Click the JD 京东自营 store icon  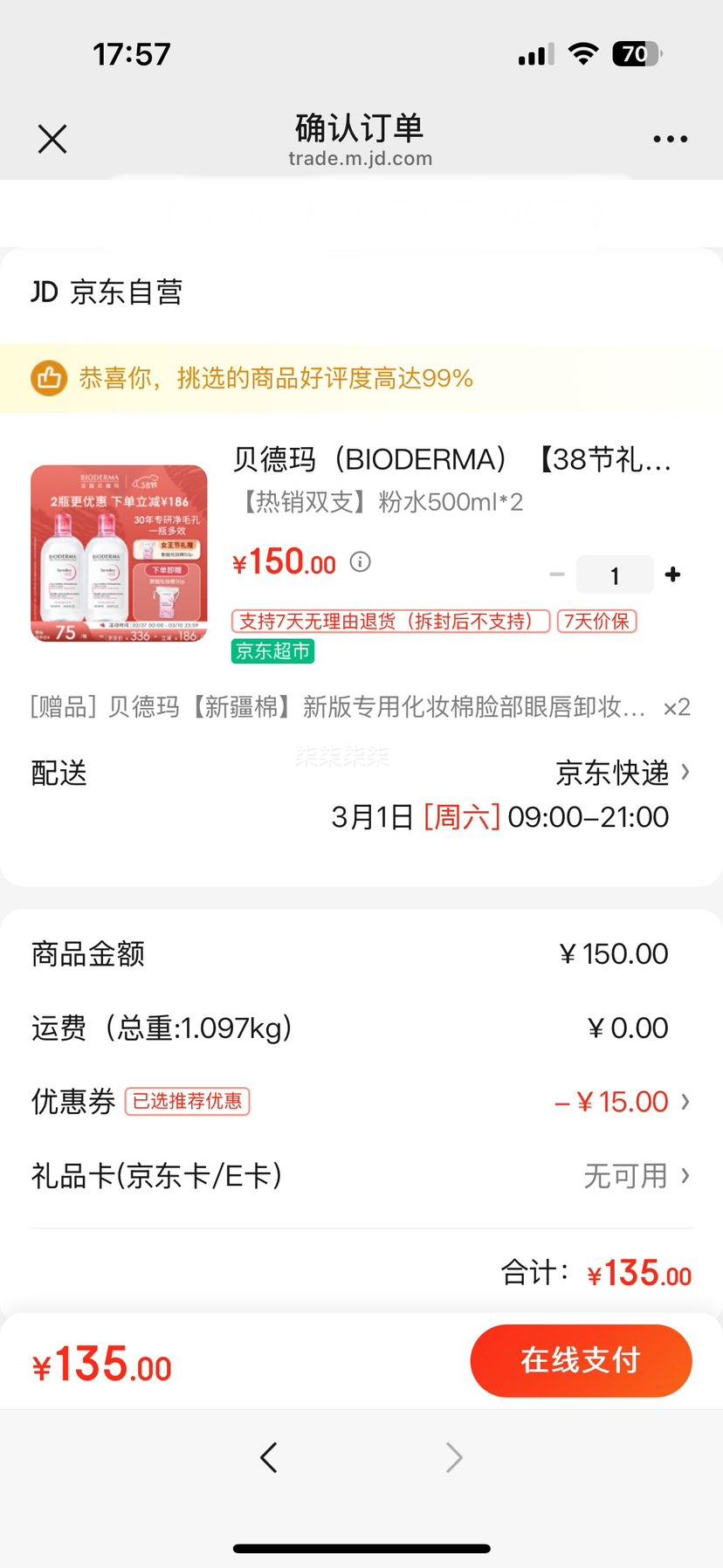42,292
